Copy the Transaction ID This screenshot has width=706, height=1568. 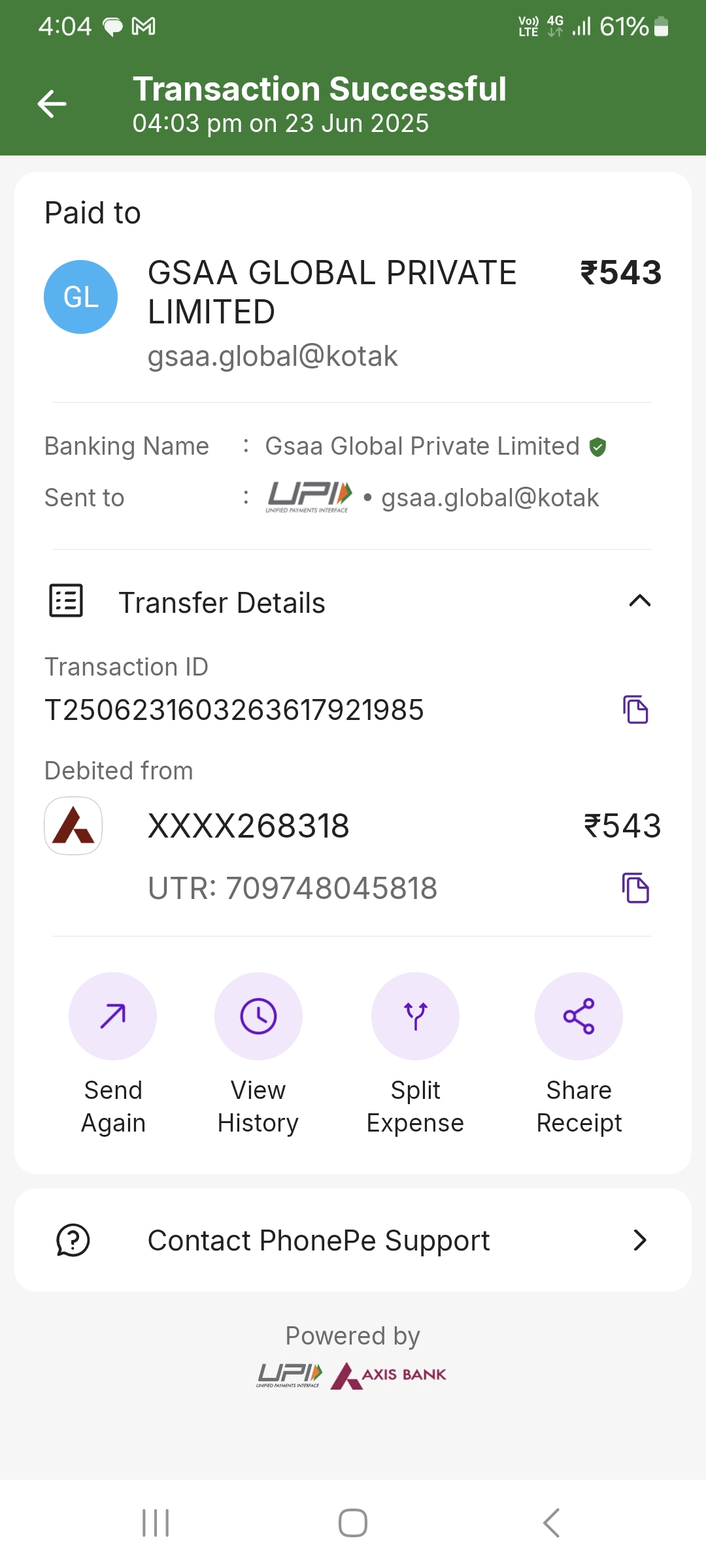(x=635, y=710)
